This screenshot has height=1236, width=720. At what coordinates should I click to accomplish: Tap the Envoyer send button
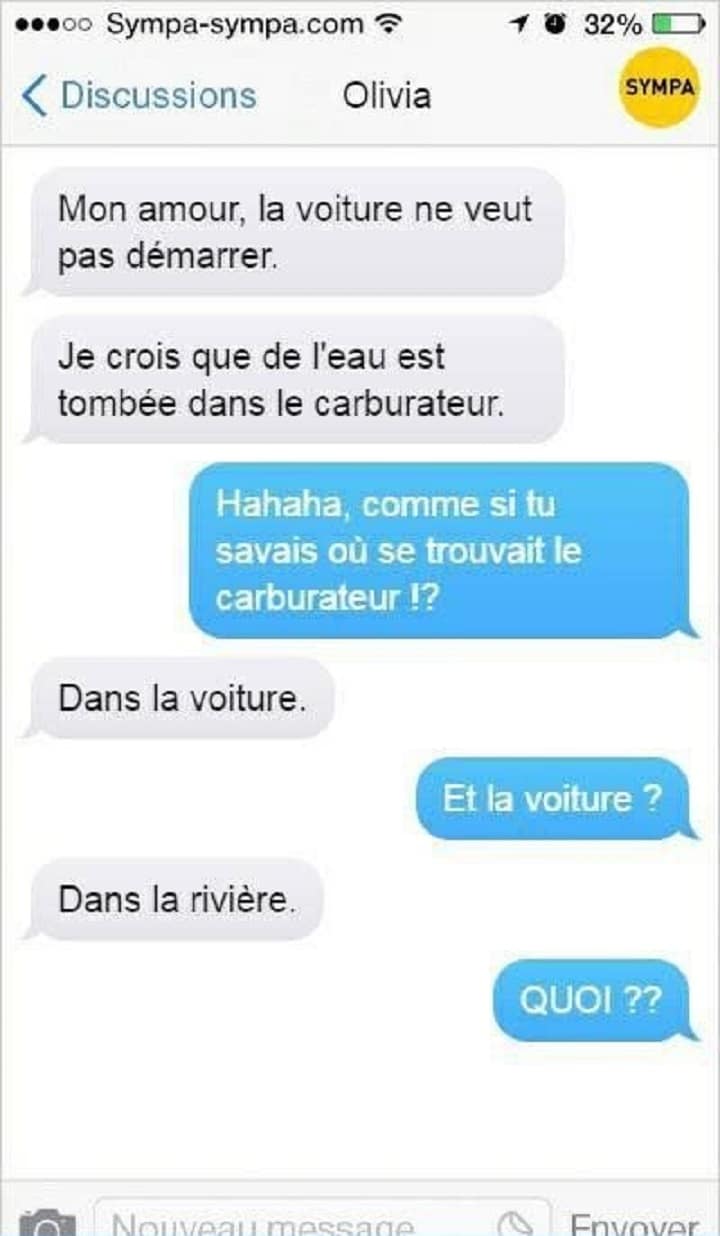pyautogui.click(x=634, y=1224)
